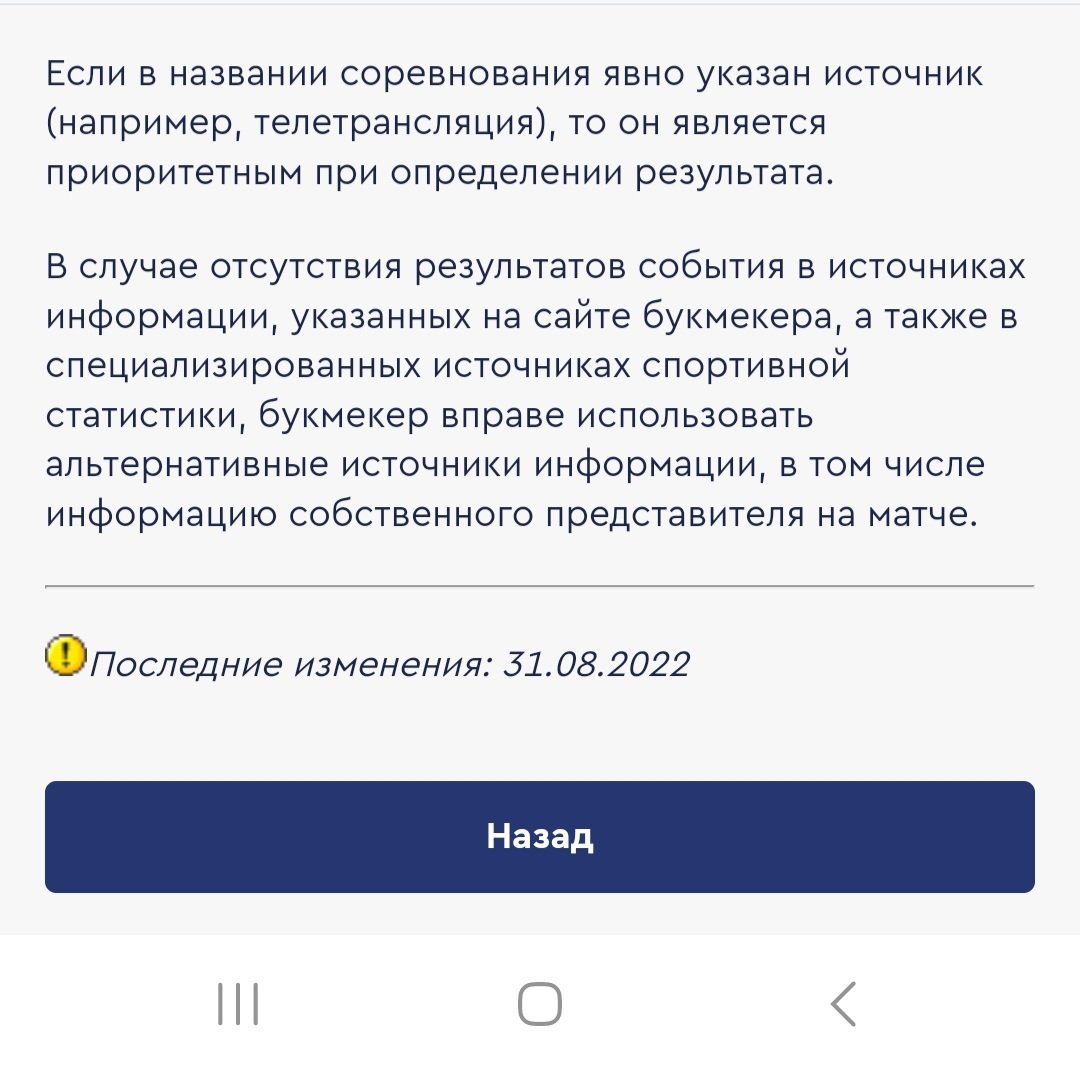Go to the home screen
1080x1070 pixels.
540,1003
